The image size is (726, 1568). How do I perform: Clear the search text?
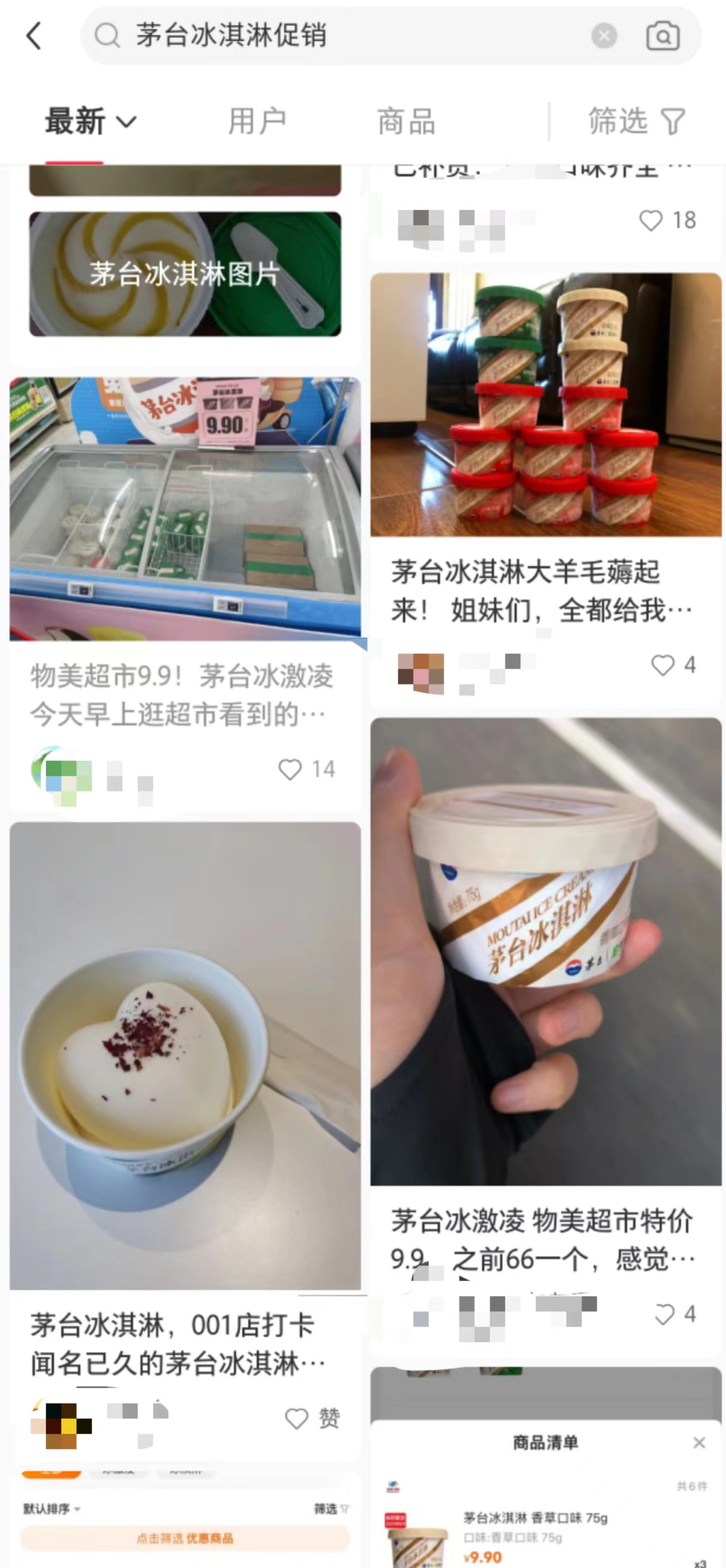(604, 36)
